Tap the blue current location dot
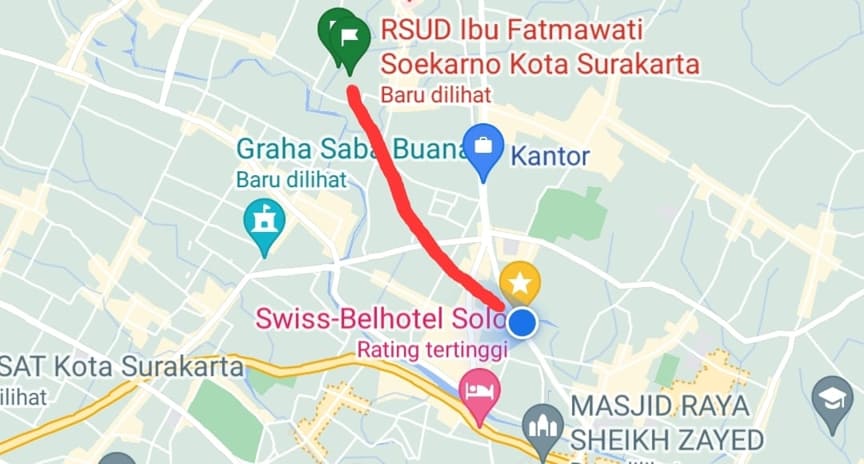This screenshot has width=864, height=464. click(522, 323)
